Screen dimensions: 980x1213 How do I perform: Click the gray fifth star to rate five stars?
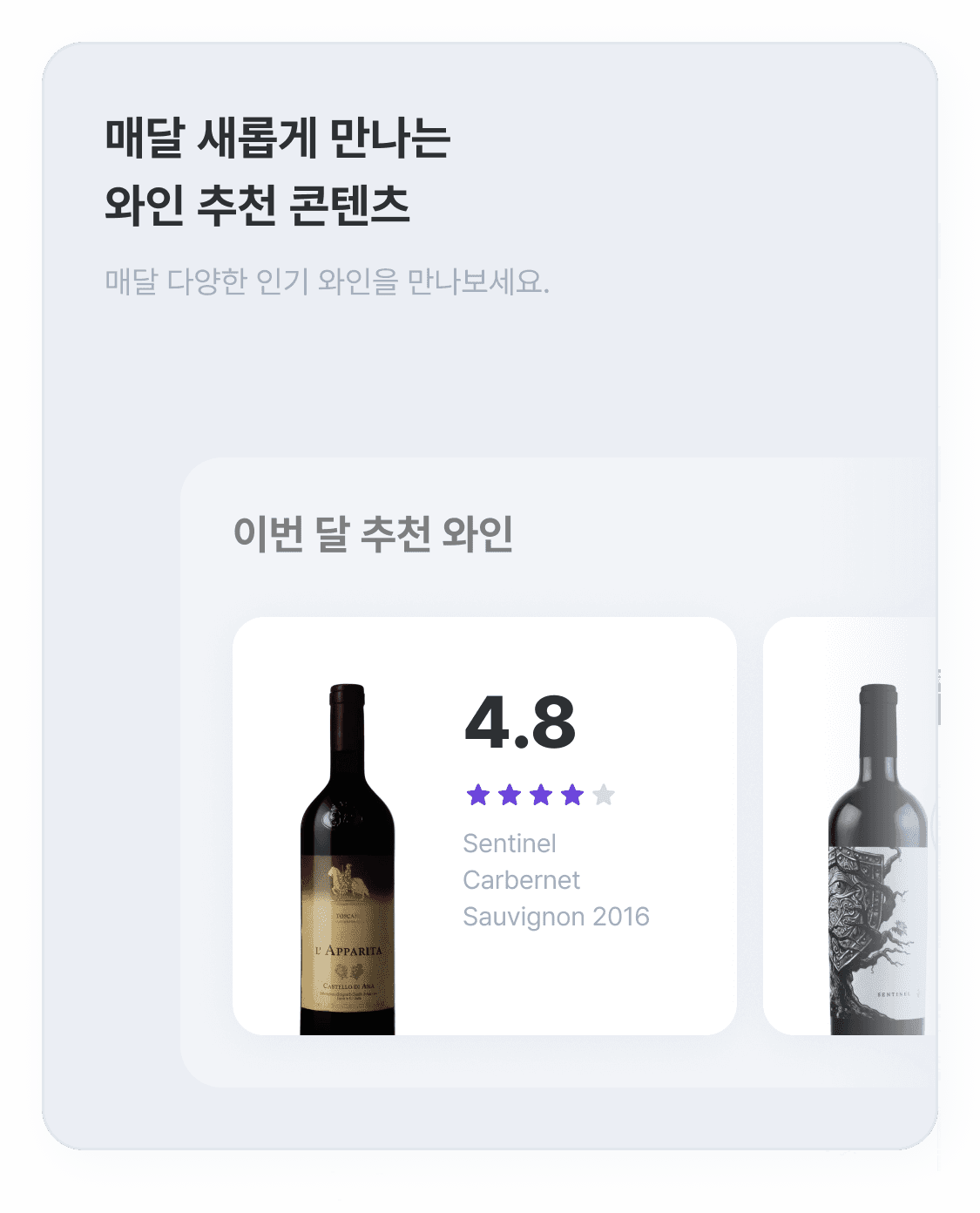point(603,795)
